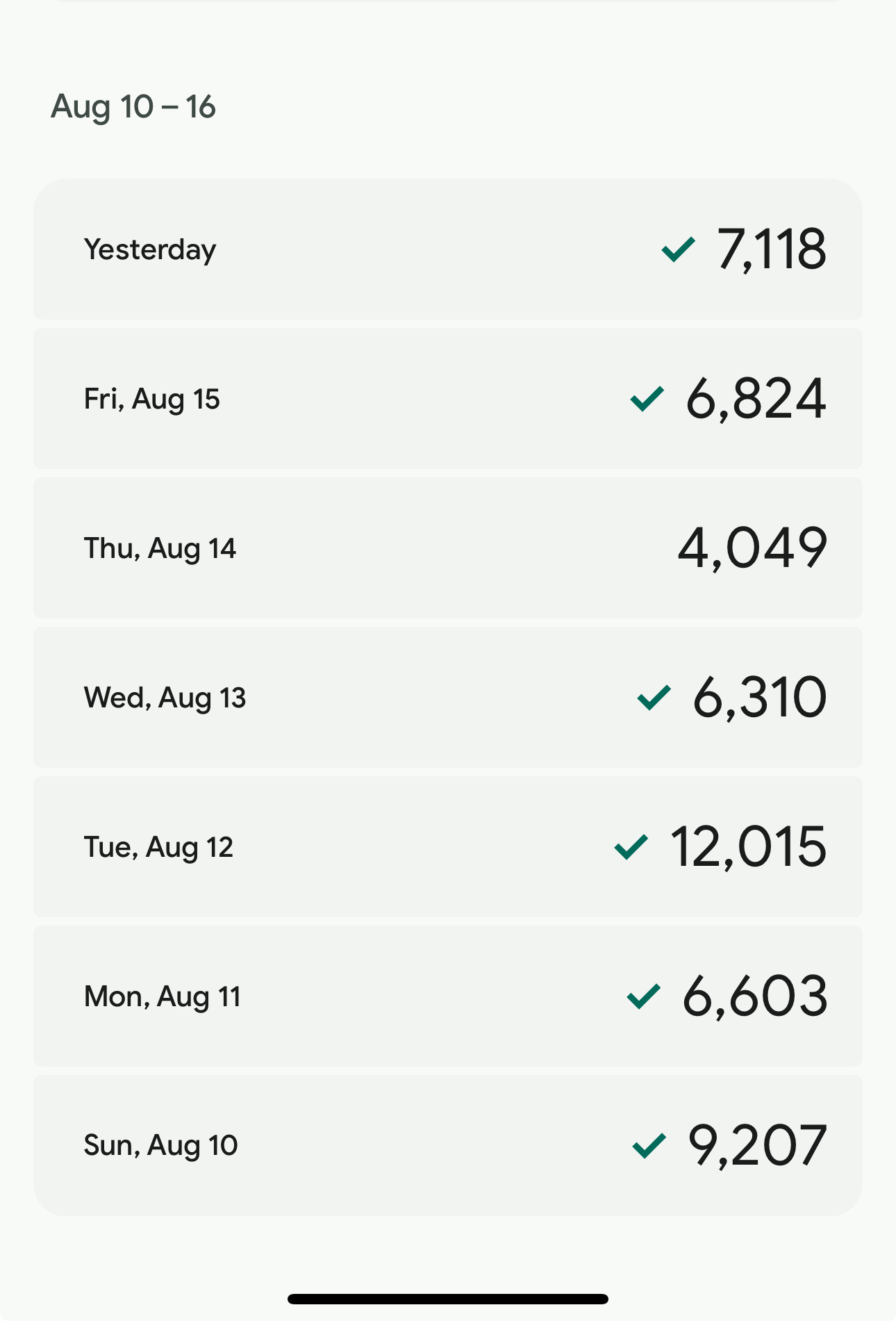
Task: Open the Thu, Aug 14 entry
Action: pos(447,548)
